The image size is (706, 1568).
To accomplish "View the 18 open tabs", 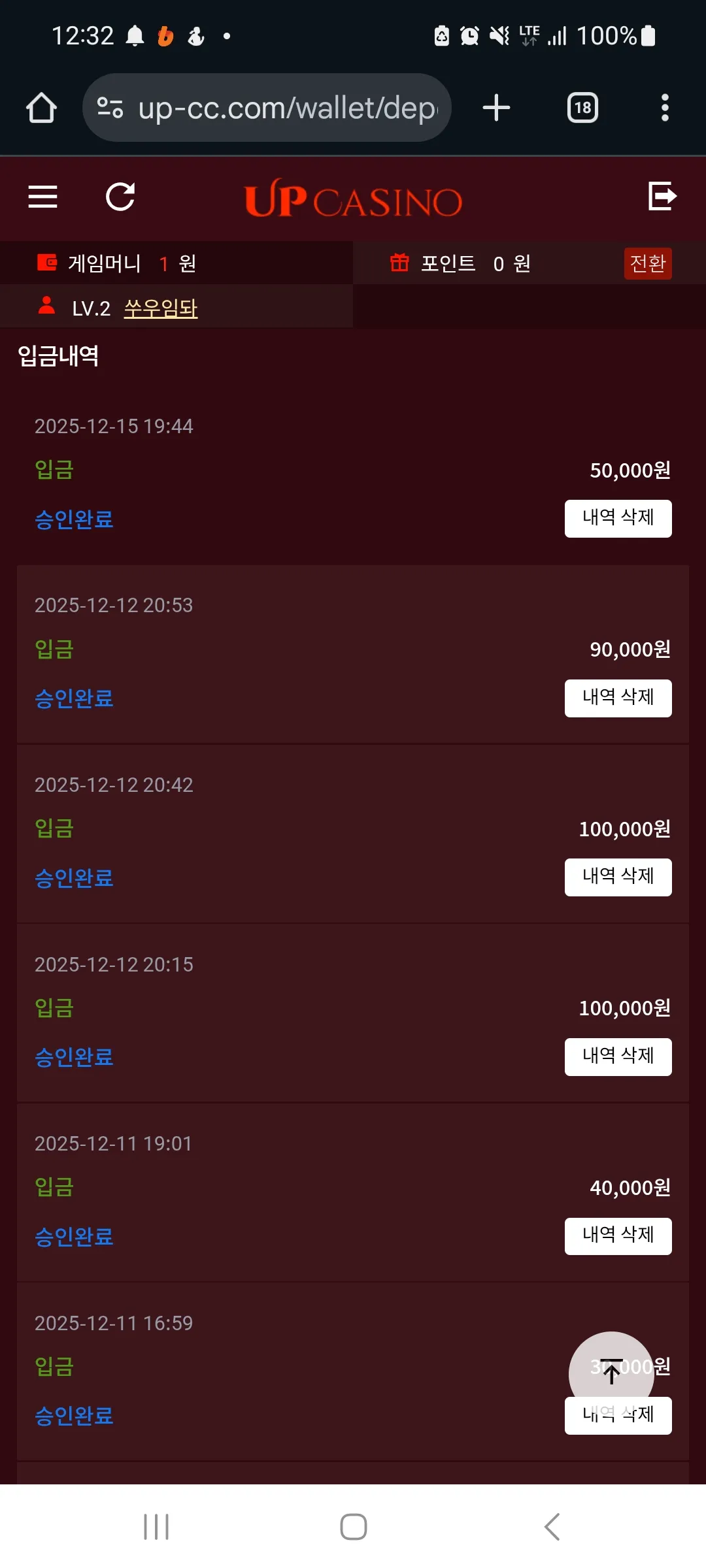I will coord(582,108).
